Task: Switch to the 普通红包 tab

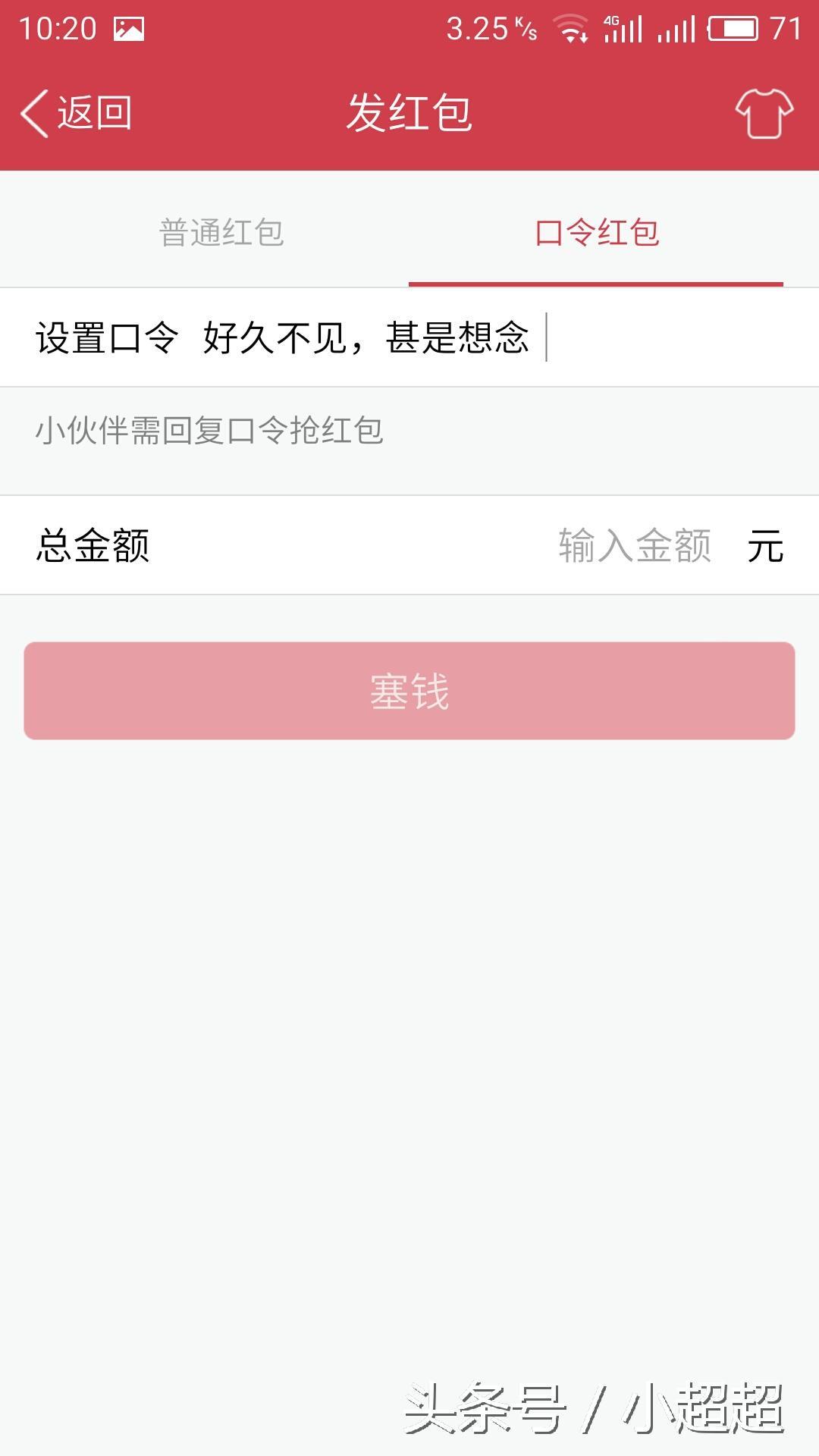Action: point(221,232)
